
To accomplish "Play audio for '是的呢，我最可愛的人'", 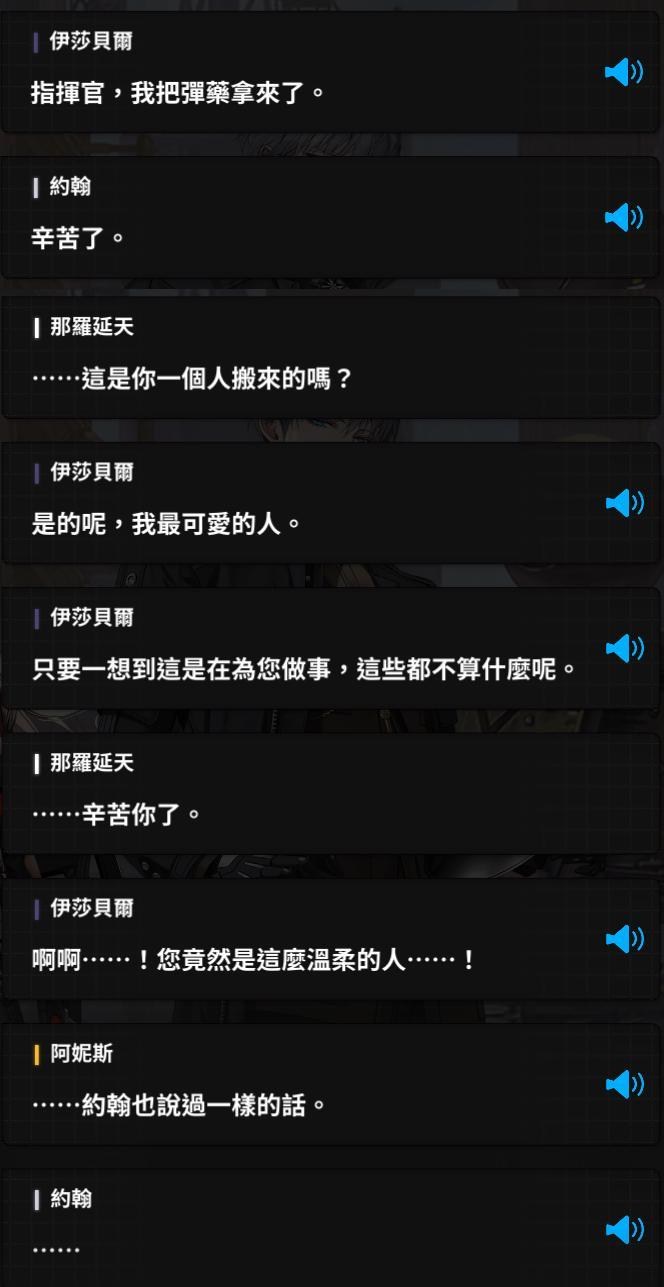I will pos(624,503).
